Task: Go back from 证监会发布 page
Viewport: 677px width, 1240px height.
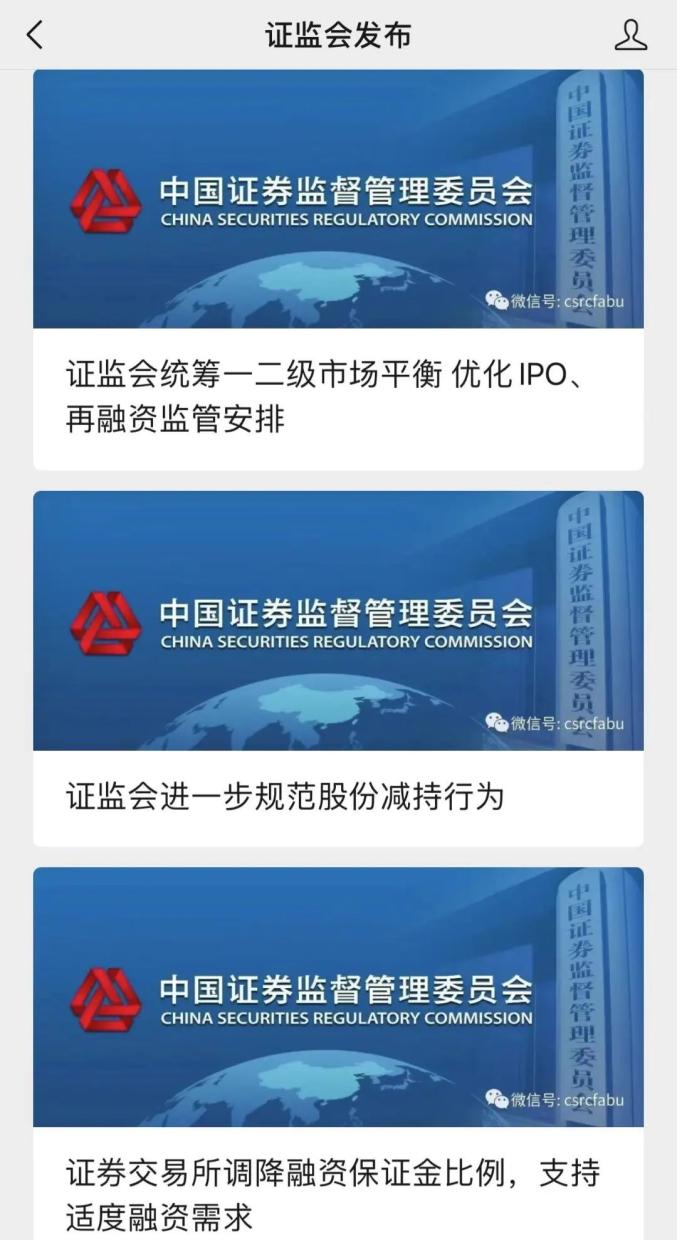Action: (35, 35)
